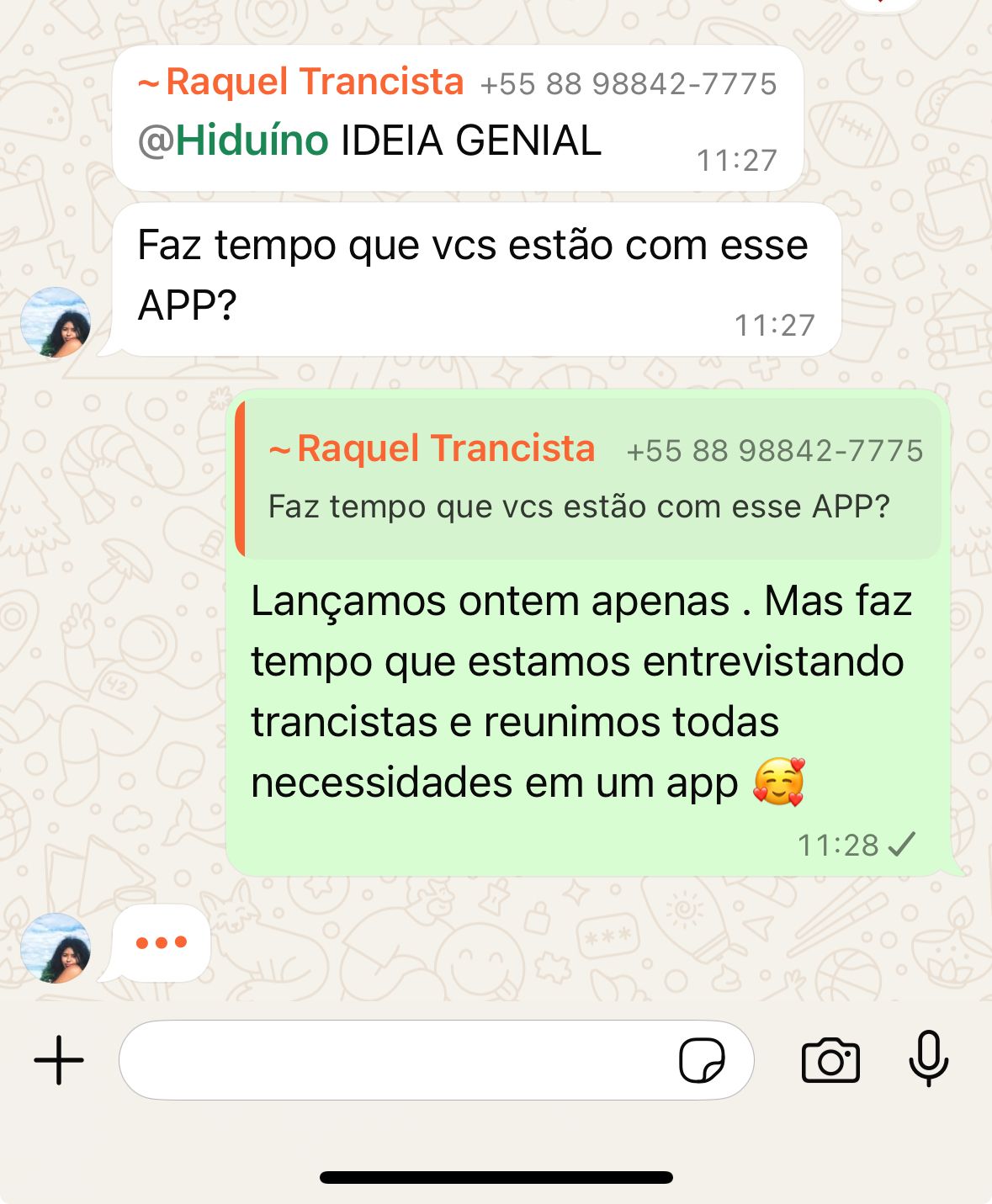This screenshot has width=992, height=1204.
Task: Tap the heart-face emoji in the reply
Action: coord(778,781)
